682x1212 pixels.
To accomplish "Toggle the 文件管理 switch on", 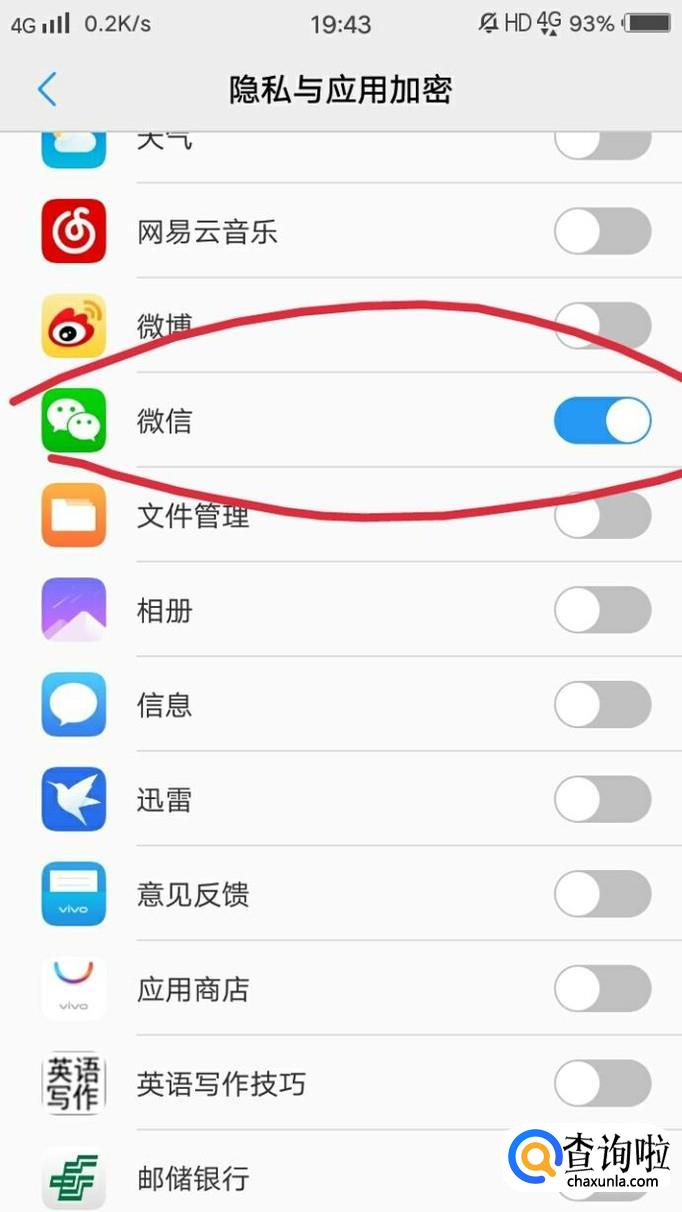I will point(603,516).
